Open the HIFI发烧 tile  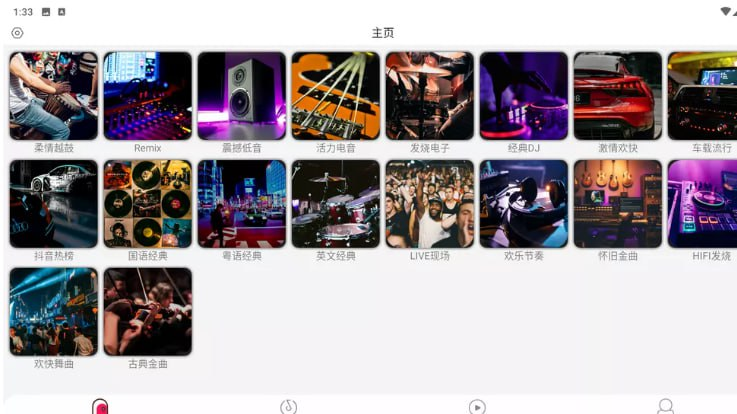point(703,204)
